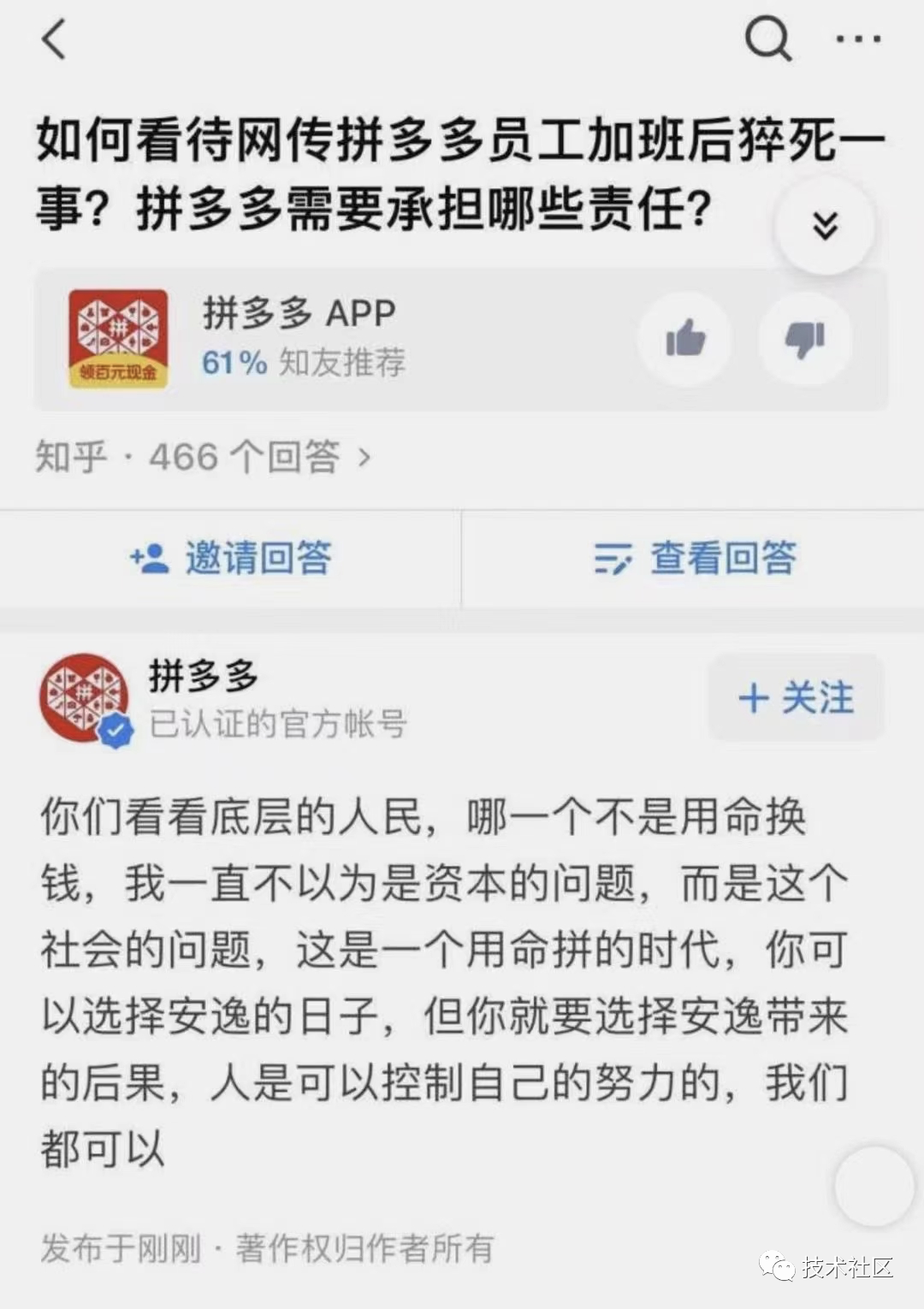Open the three-dot overflow menu
Viewport: 924px width, 1309px height.
tap(857, 39)
